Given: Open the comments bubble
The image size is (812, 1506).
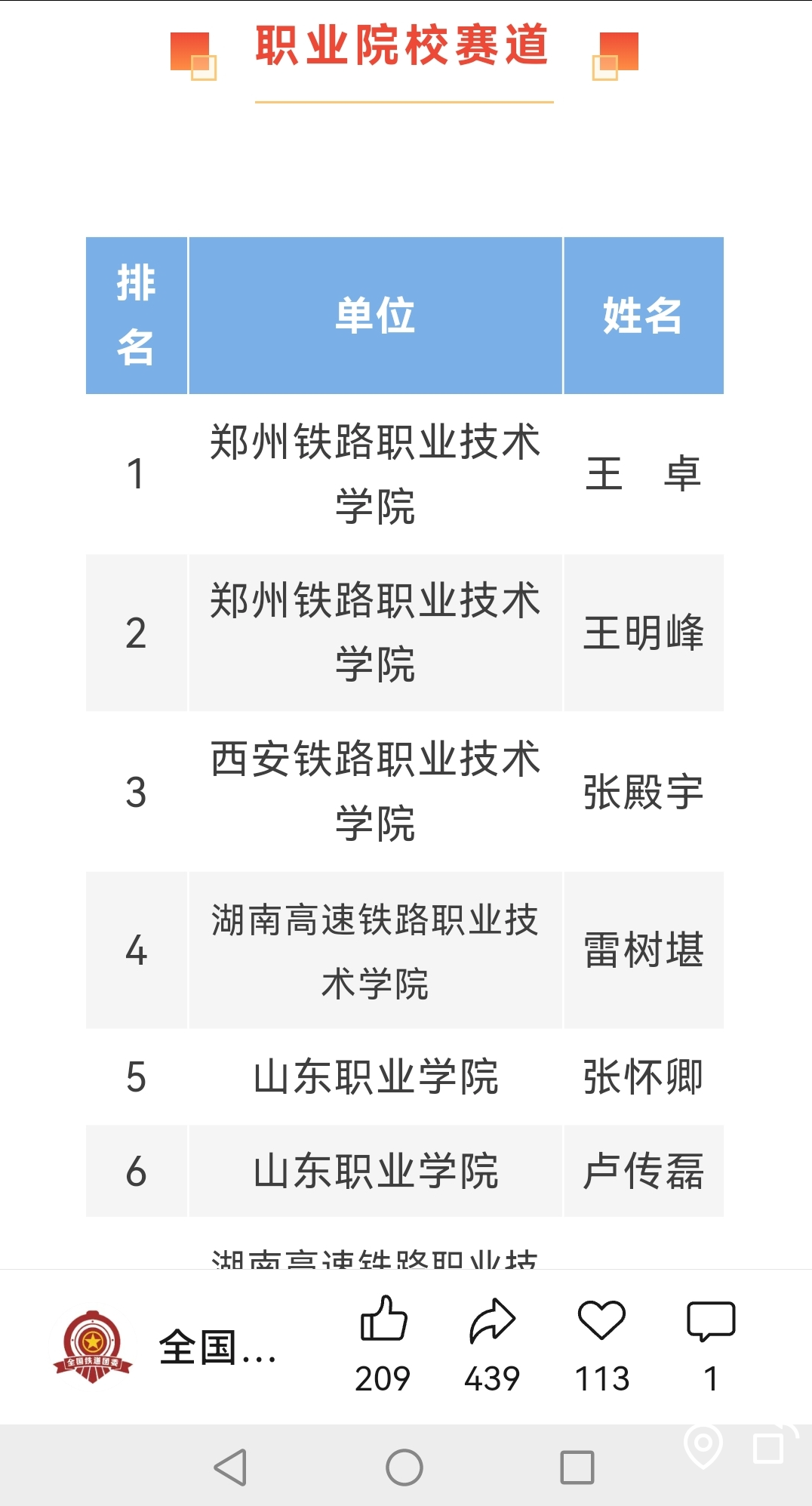Looking at the screenshot, I should [711, 1321].
